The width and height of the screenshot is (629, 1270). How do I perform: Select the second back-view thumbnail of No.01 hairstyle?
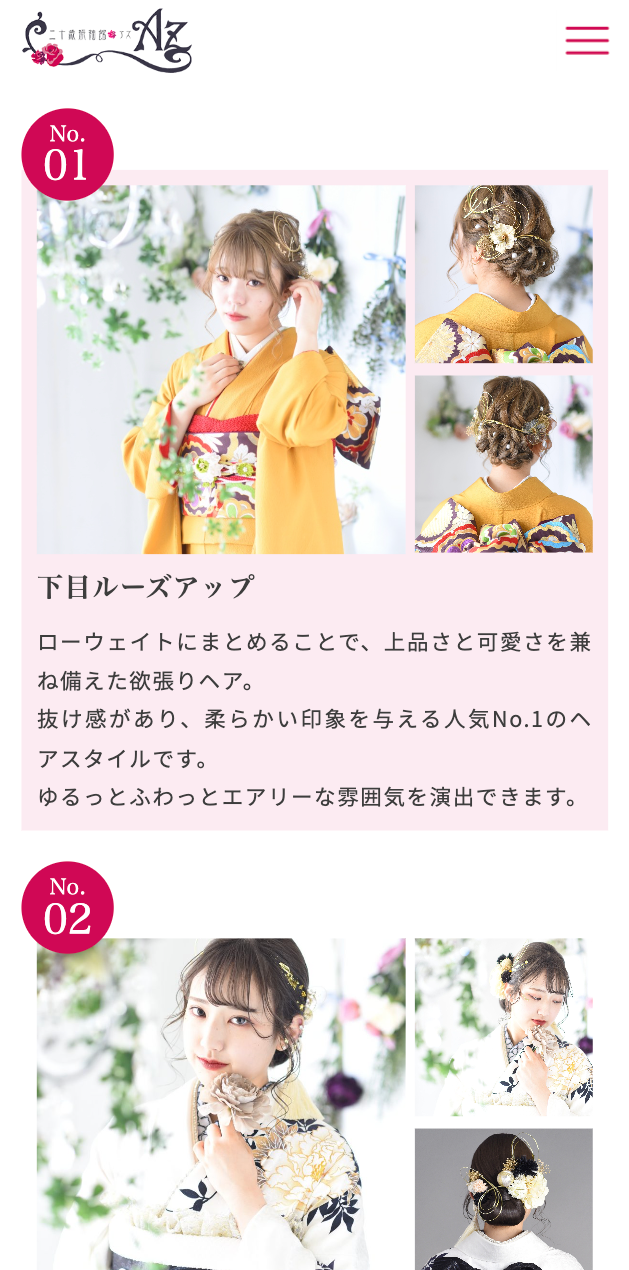(503, 464)
